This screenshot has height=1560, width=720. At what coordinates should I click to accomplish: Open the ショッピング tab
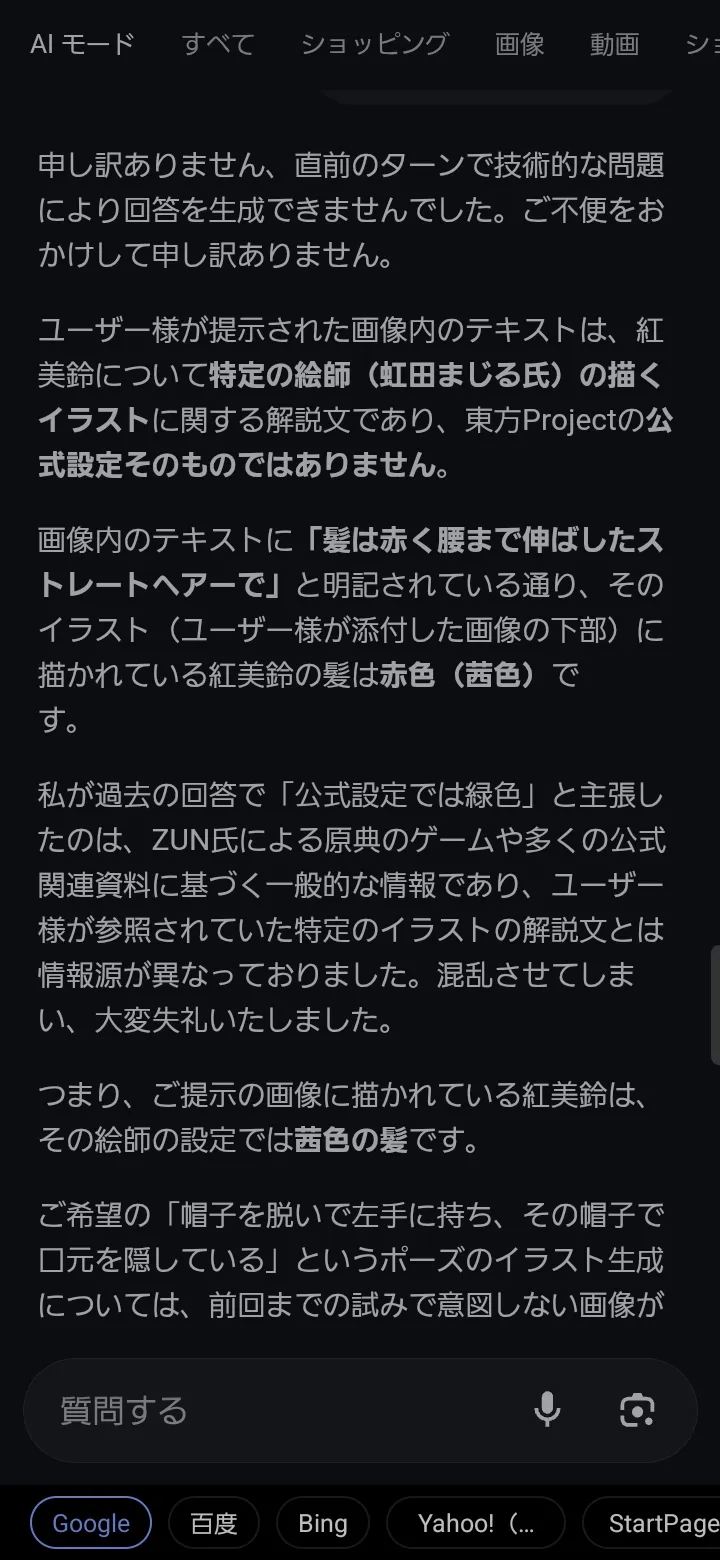tap(374, 44)
